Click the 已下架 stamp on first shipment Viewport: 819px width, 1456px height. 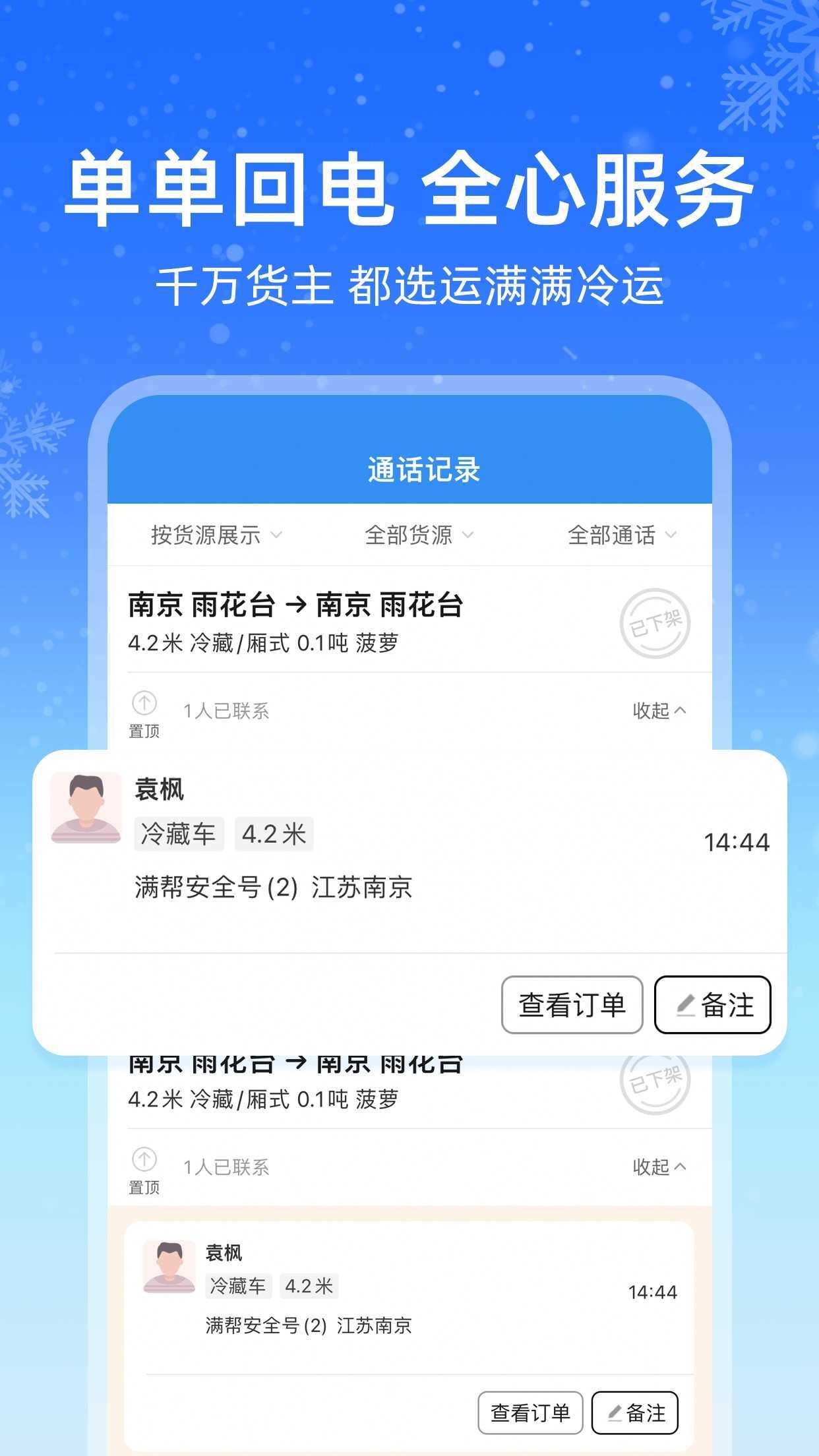[657, 622]
